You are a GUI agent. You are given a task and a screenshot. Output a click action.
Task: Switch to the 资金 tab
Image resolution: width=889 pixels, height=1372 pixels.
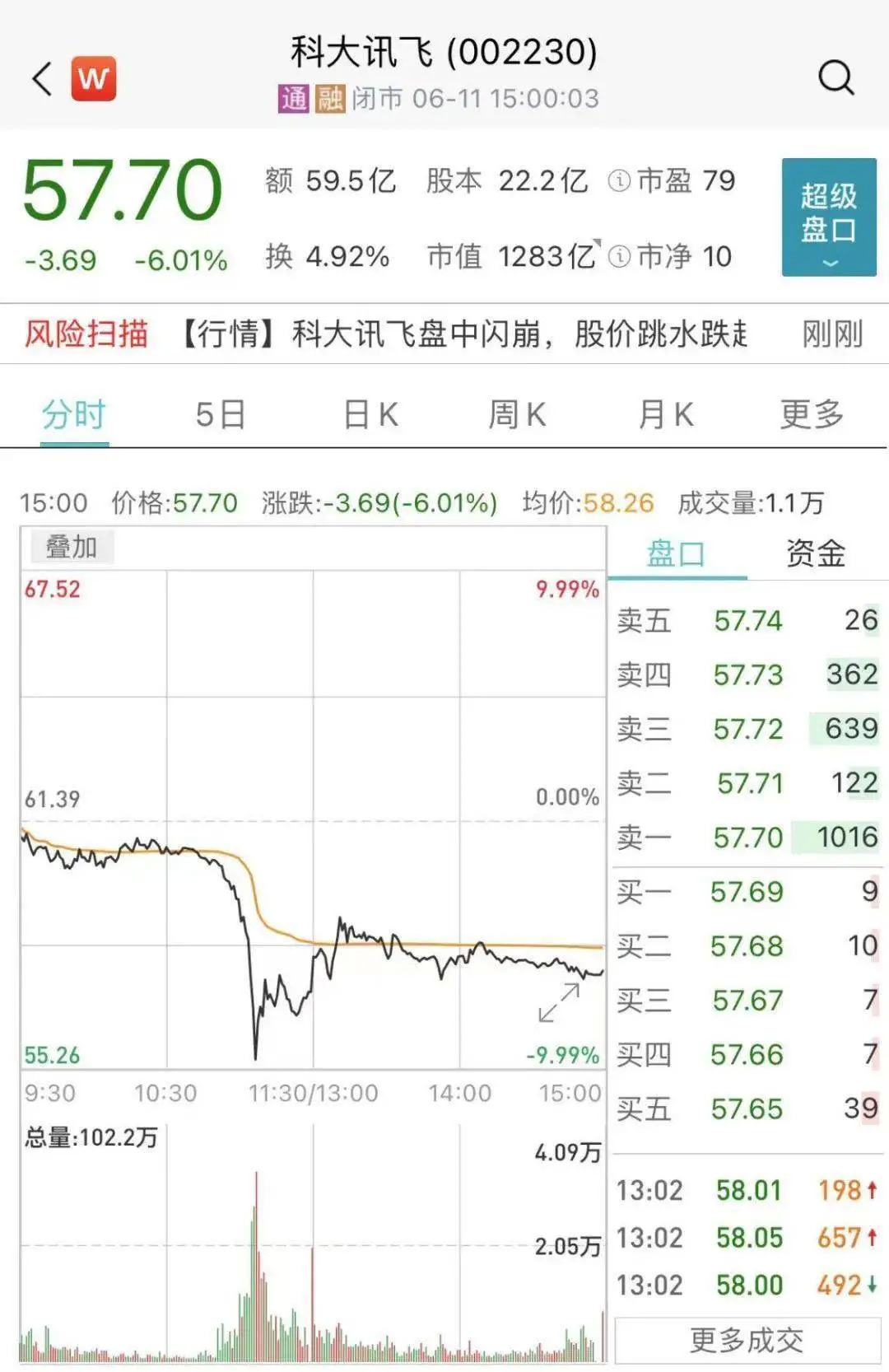(x=816, y=554)
